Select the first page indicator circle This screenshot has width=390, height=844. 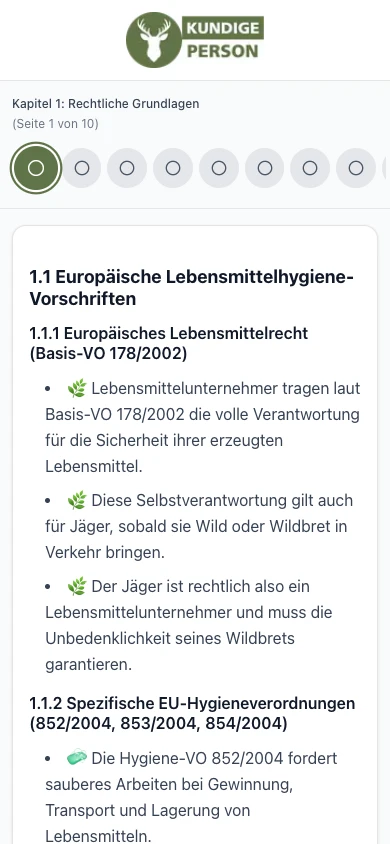[36, 168]
